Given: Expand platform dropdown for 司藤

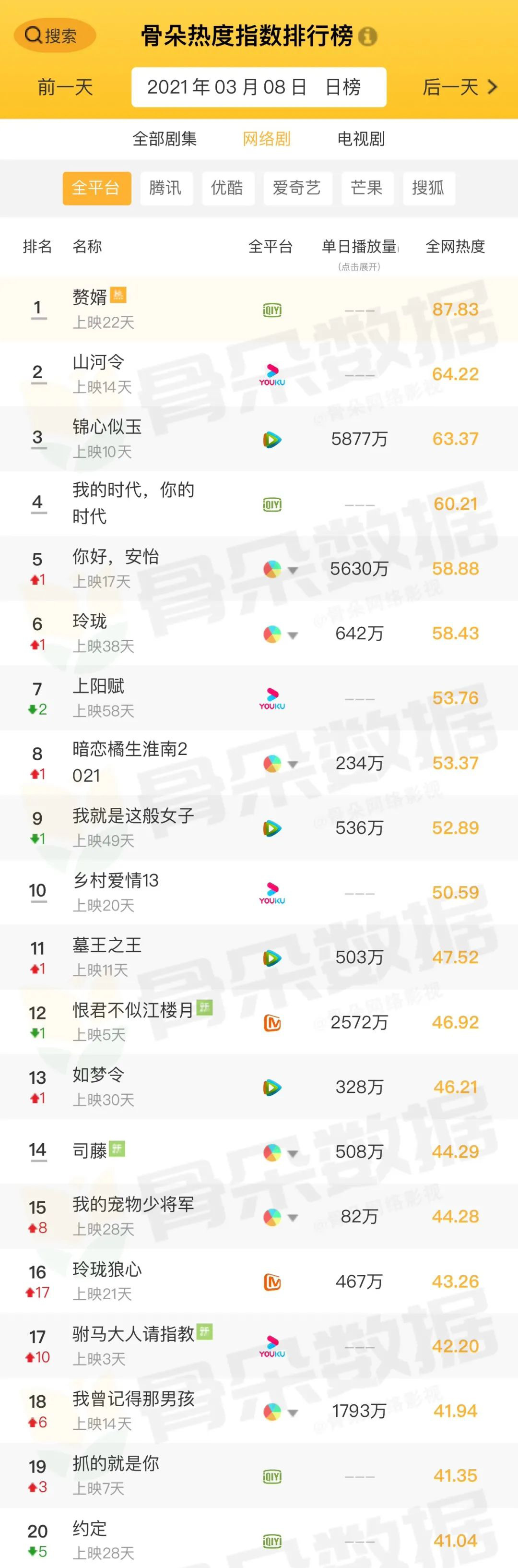Looking at the screenshot, I should (293, 1153).
